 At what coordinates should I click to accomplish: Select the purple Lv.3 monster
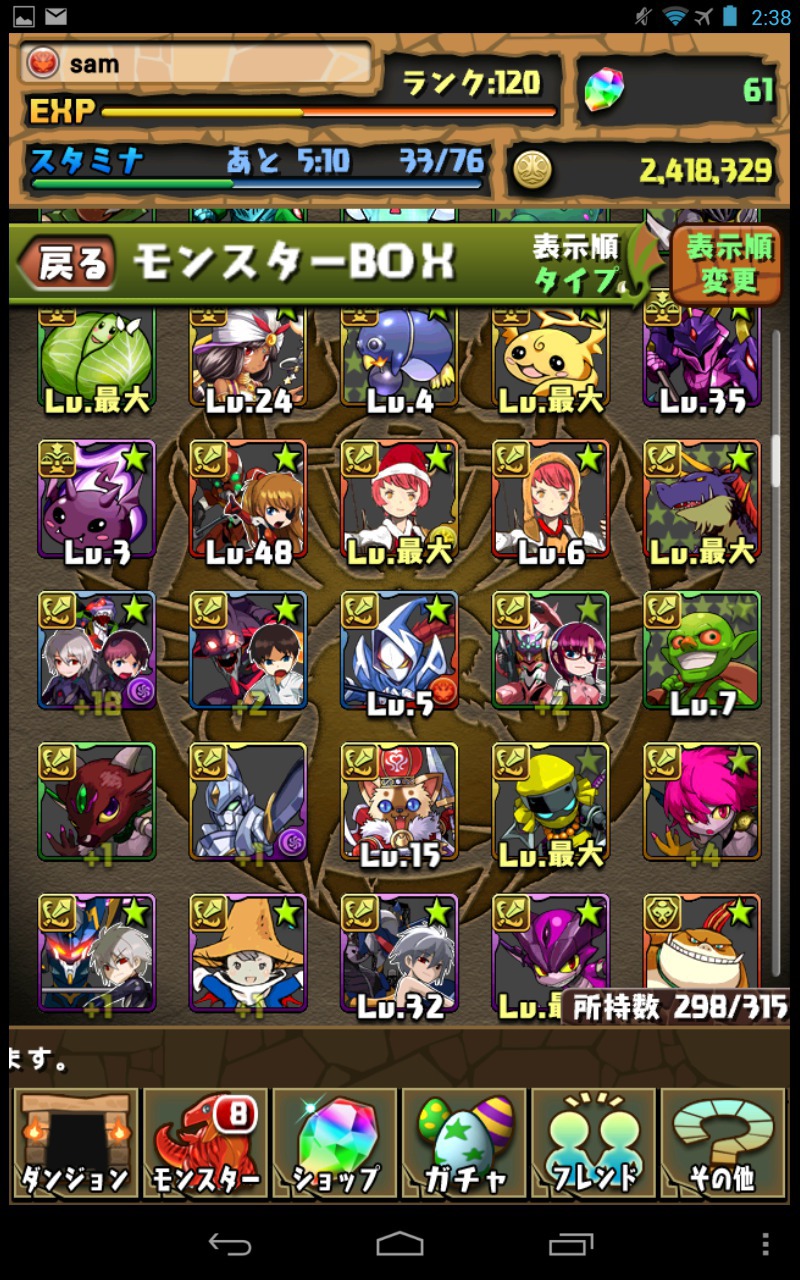pos(97,500)
